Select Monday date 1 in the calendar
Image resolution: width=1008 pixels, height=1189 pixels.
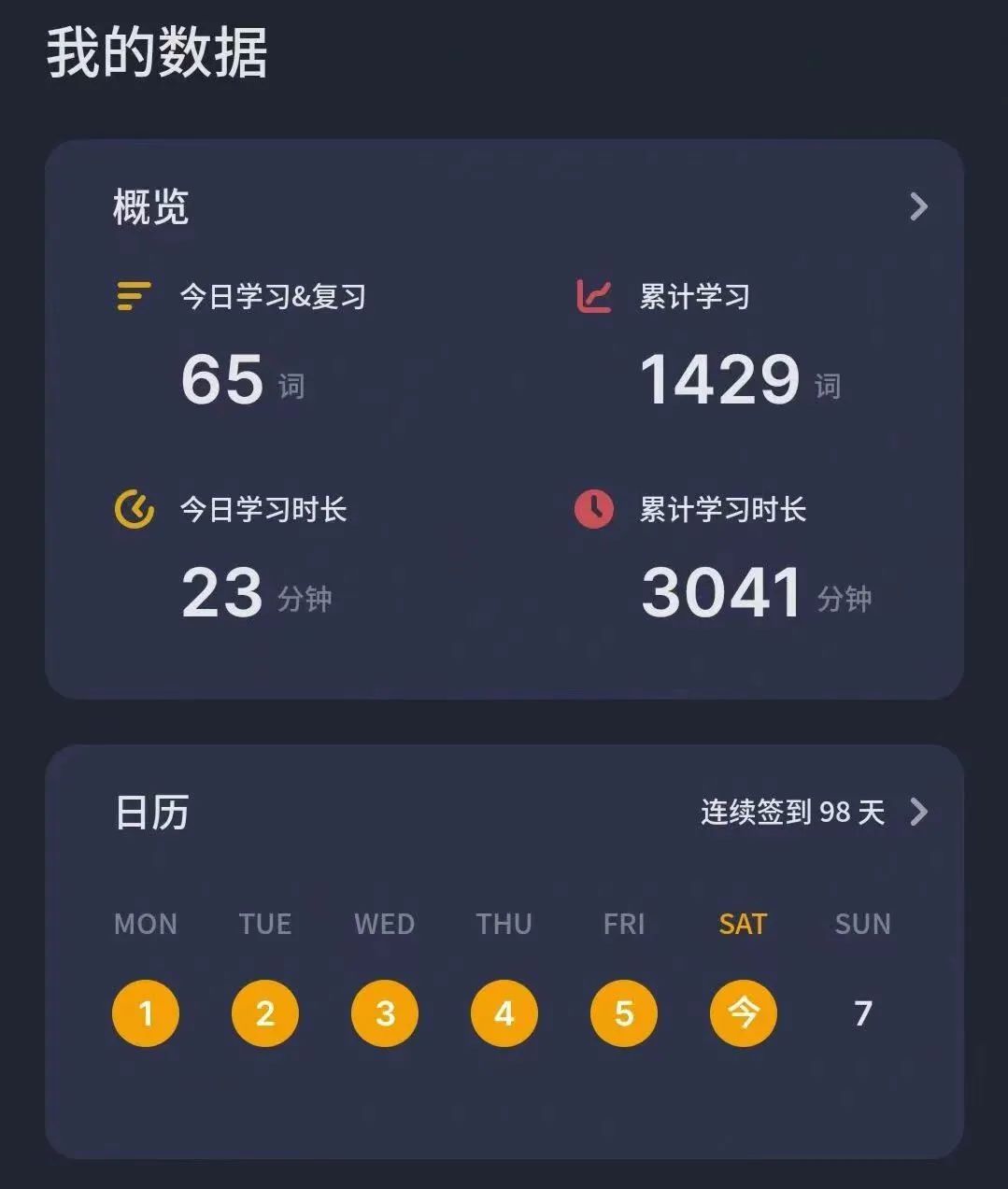click(146, 1013)
